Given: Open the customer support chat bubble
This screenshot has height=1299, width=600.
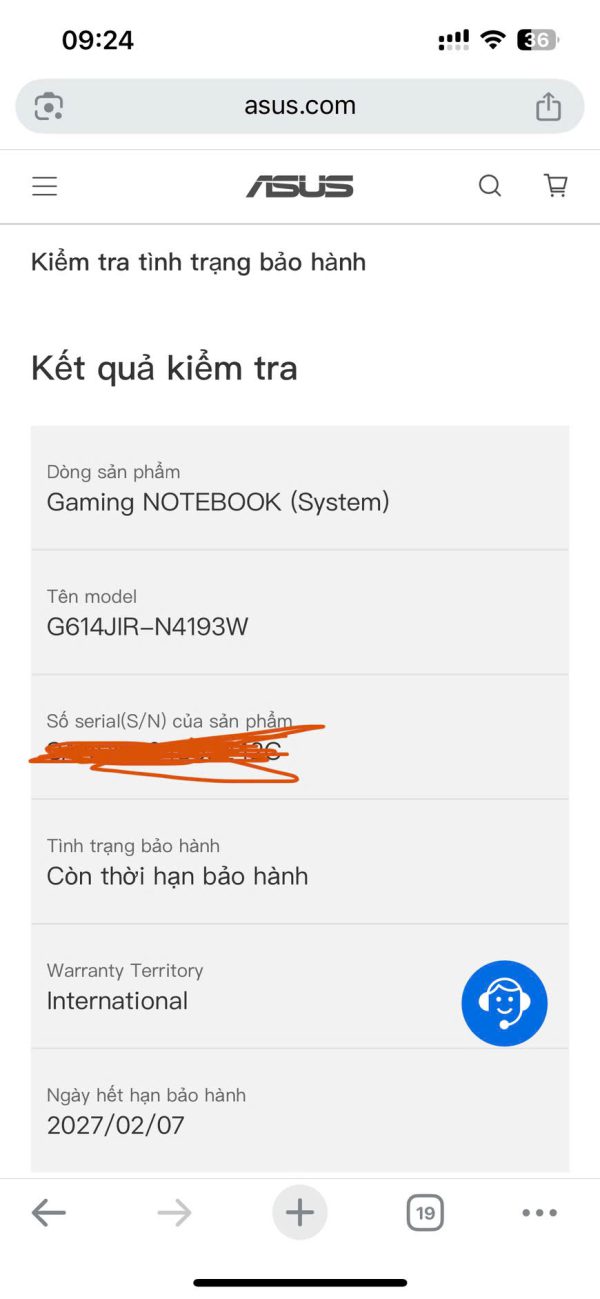Looking at the screenshot, I should click(504, 1003).
